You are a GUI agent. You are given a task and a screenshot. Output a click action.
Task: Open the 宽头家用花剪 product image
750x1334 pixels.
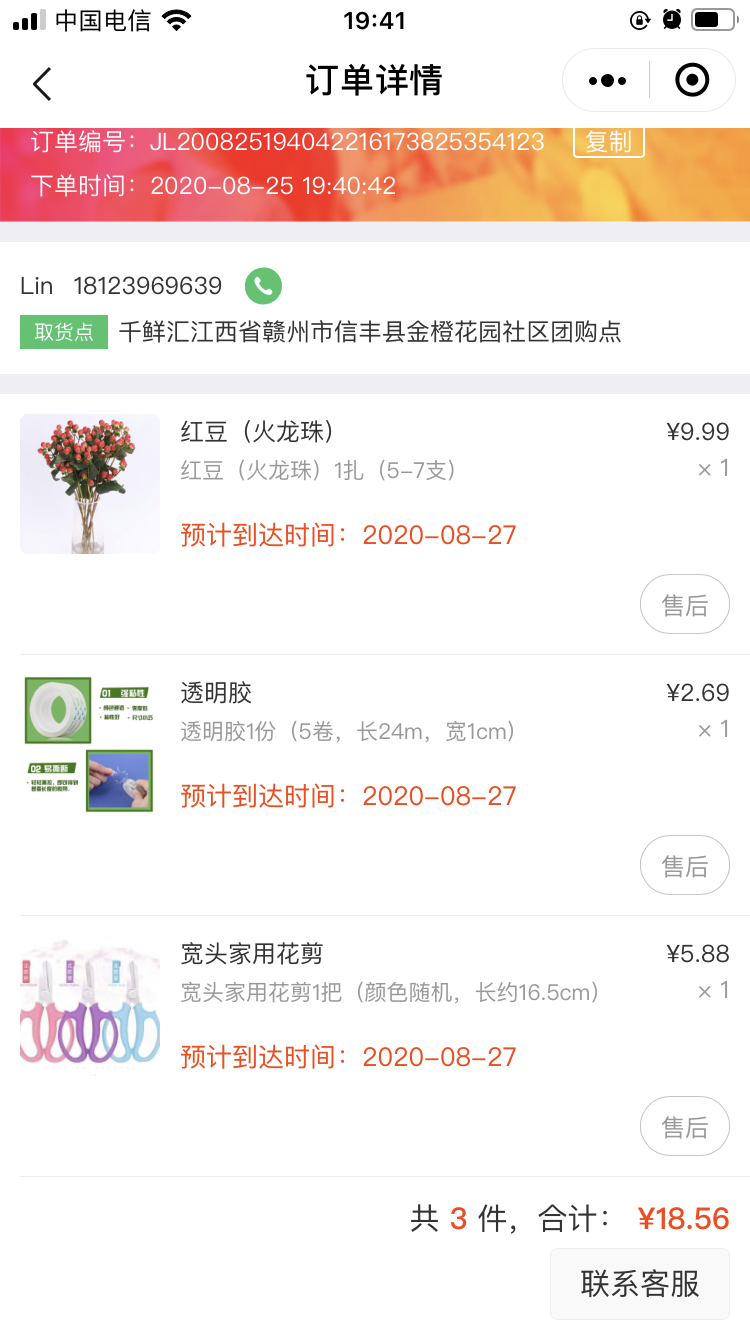tap(90, 1007)
